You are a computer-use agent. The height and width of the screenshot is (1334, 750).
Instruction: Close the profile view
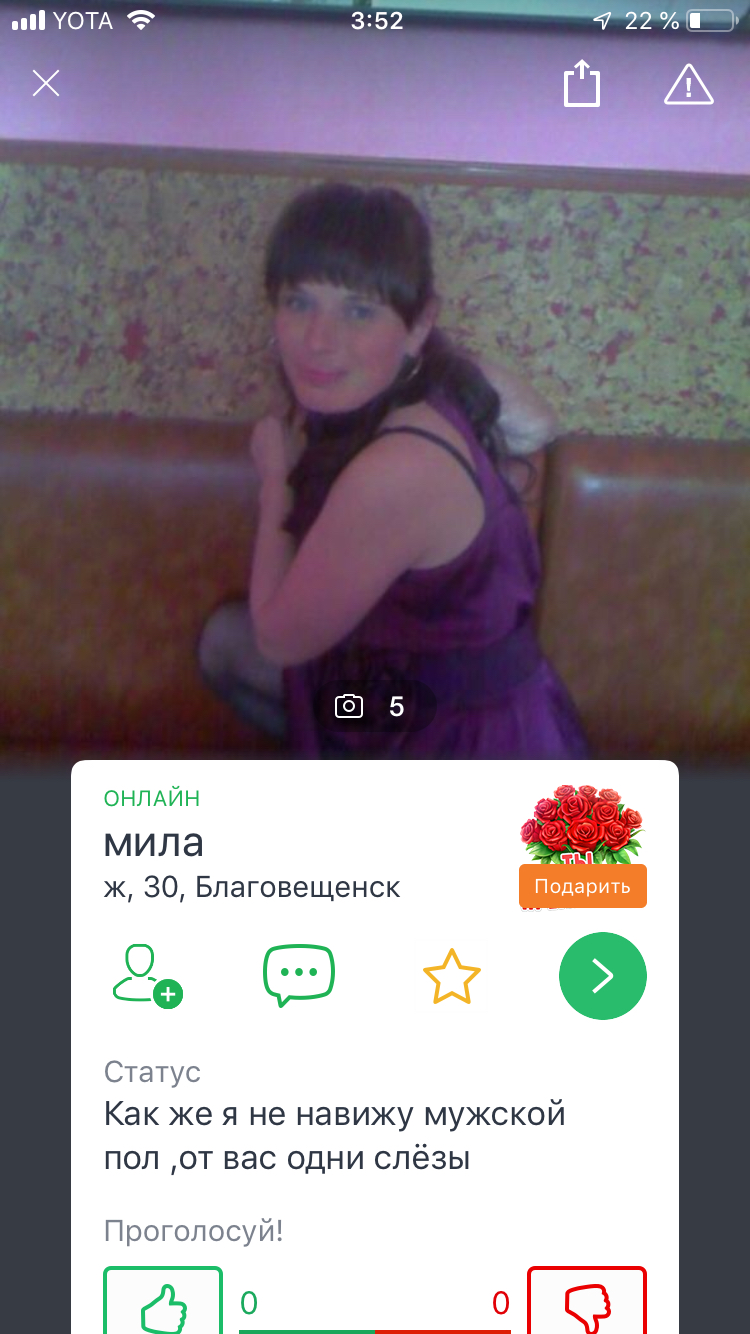point(46,83)
